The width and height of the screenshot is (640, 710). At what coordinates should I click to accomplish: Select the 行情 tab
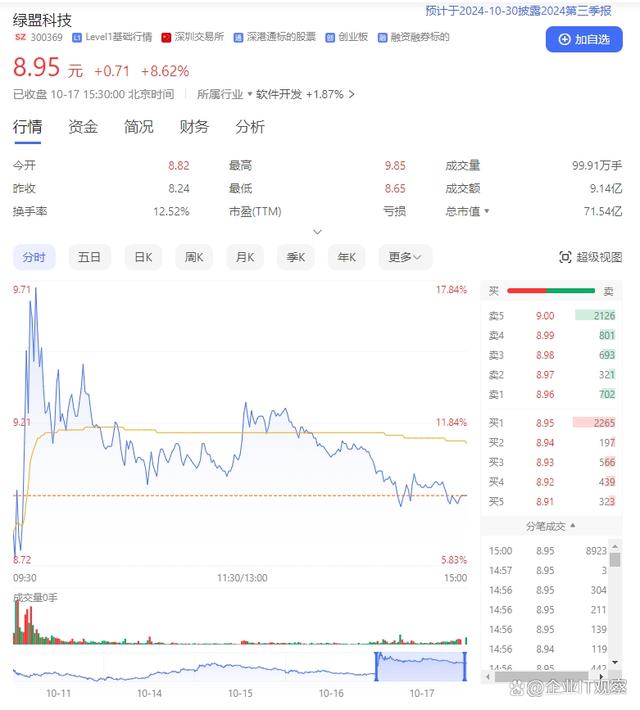[x=27, y=127]
